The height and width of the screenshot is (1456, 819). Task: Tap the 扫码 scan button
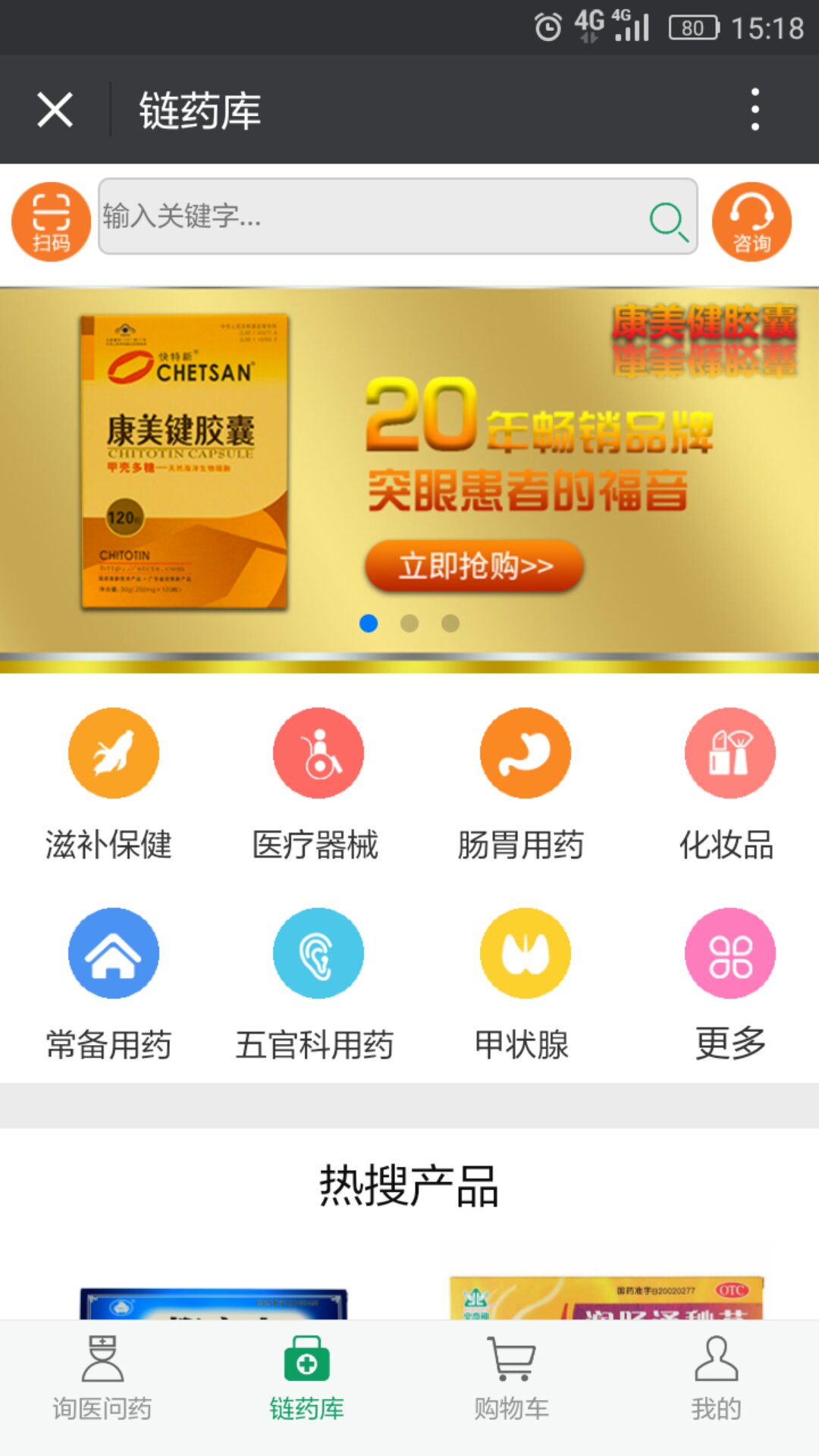(51, 221)
